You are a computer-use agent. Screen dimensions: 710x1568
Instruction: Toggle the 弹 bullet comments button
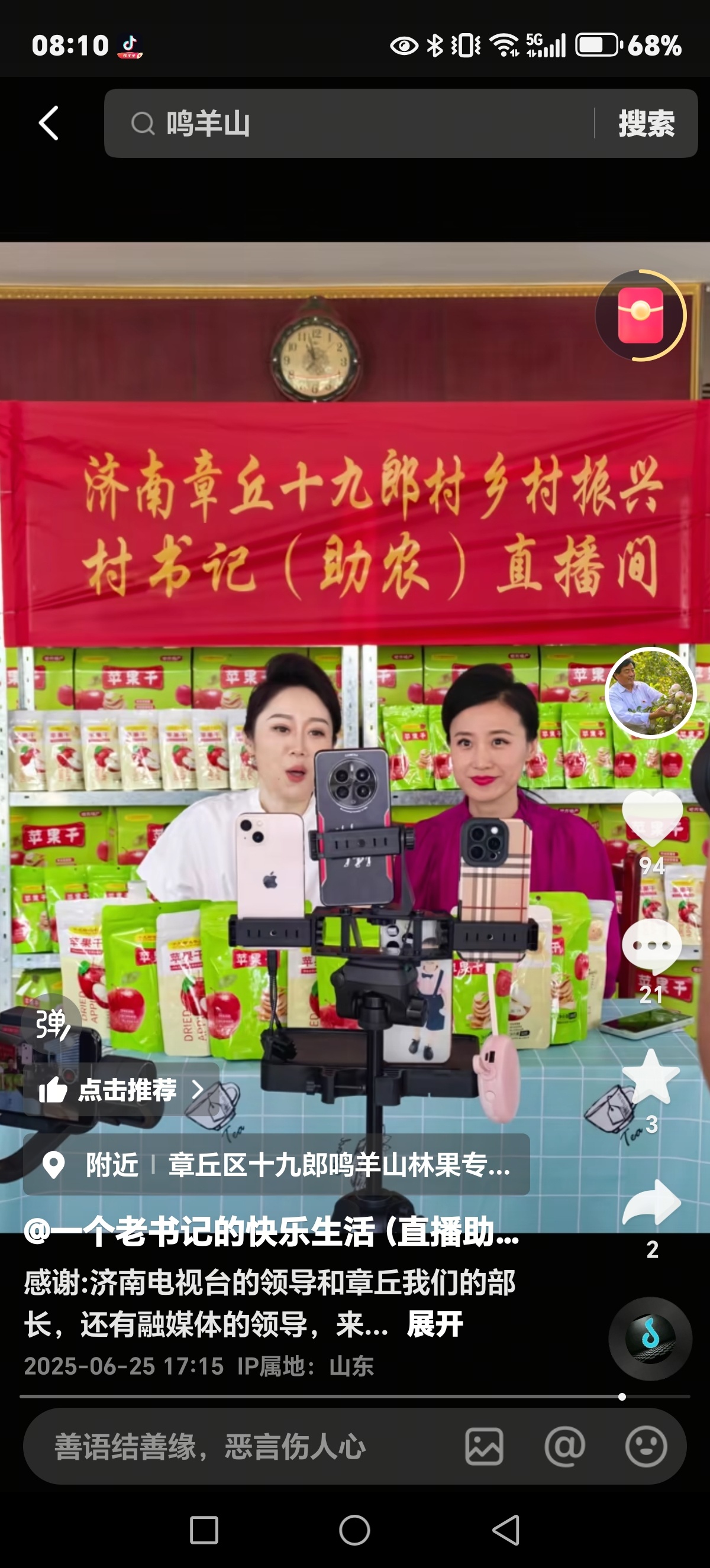pyautogui.click(x=51, y=1025)
